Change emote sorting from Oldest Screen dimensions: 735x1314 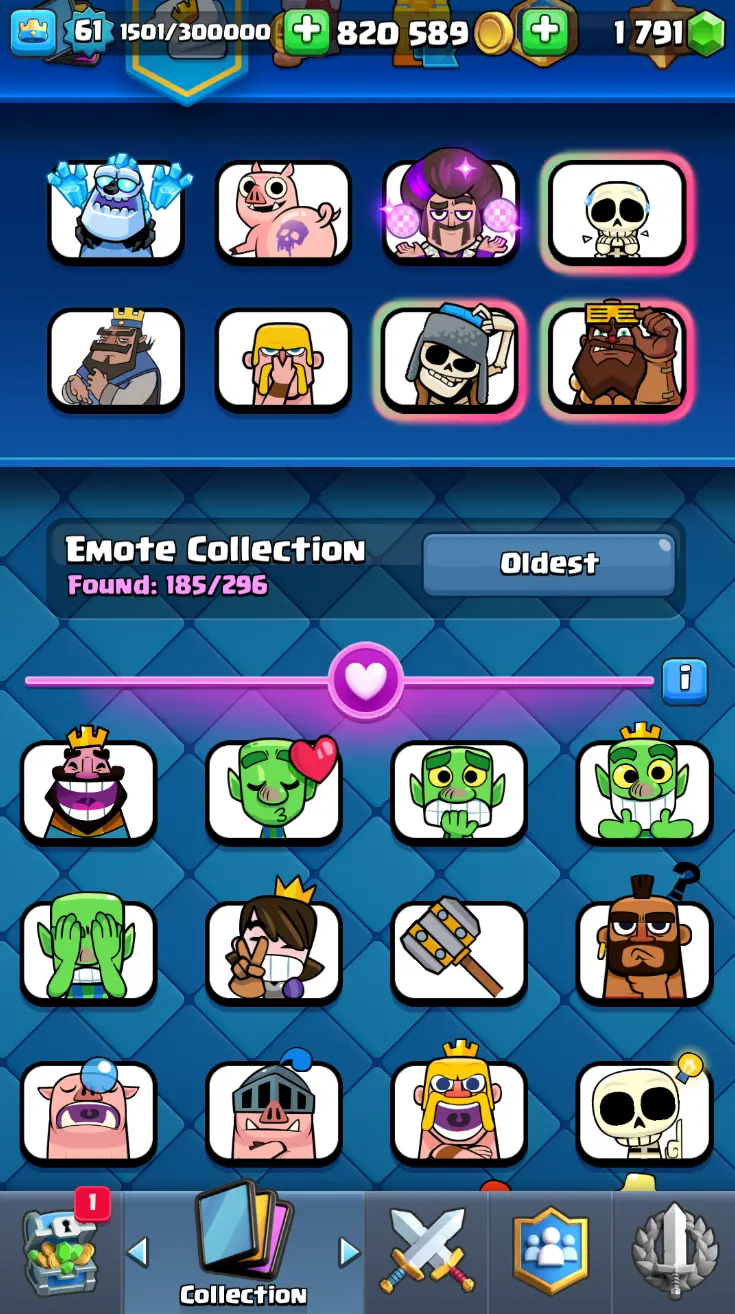[549, 564]
